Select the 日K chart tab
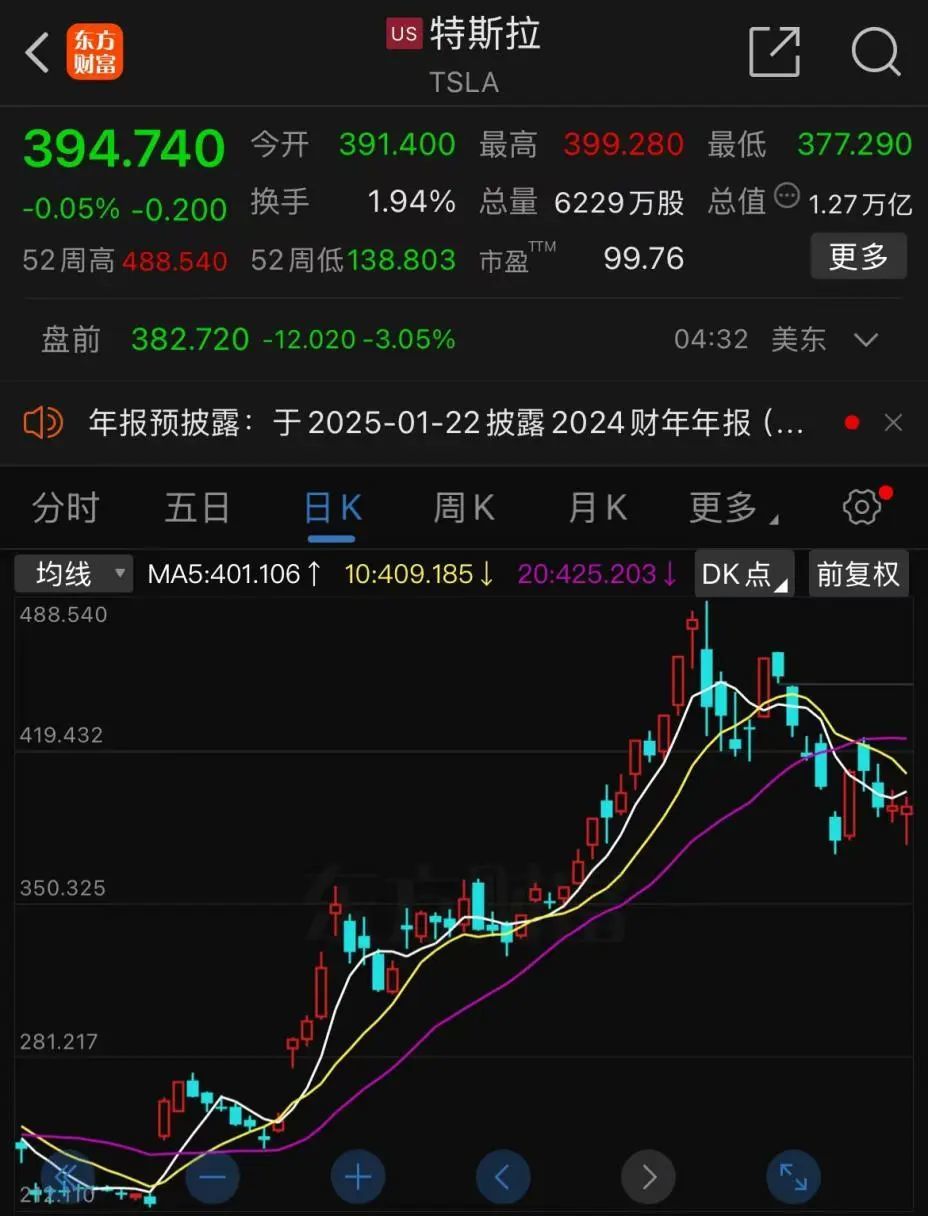 [332, 508]
